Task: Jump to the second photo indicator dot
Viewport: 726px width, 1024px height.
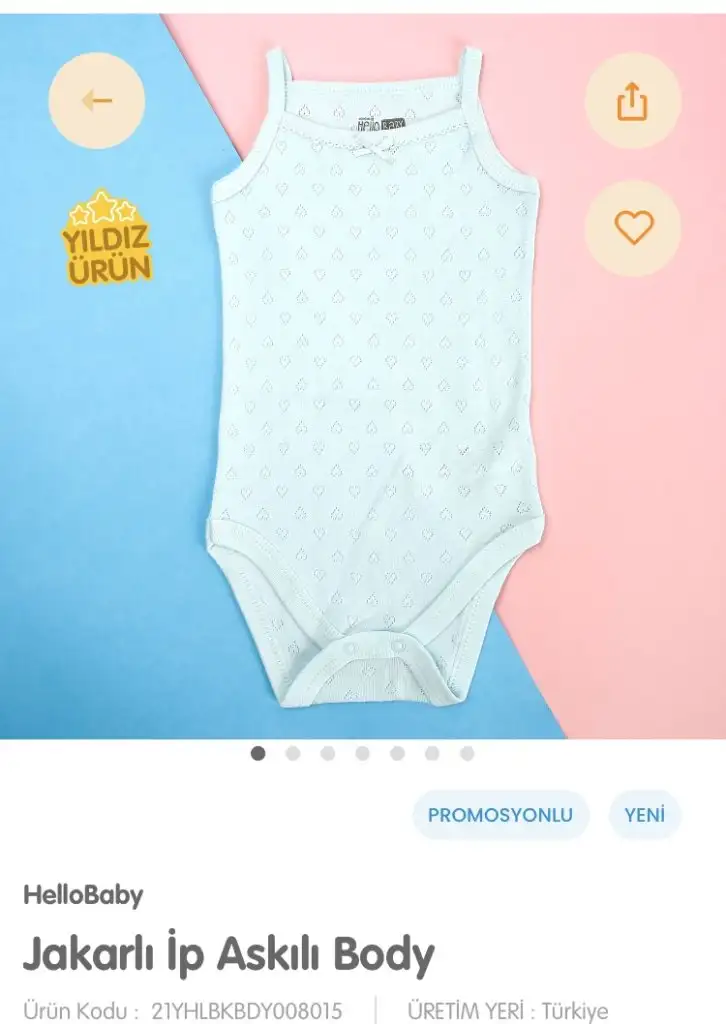Action: pos(293,754)
